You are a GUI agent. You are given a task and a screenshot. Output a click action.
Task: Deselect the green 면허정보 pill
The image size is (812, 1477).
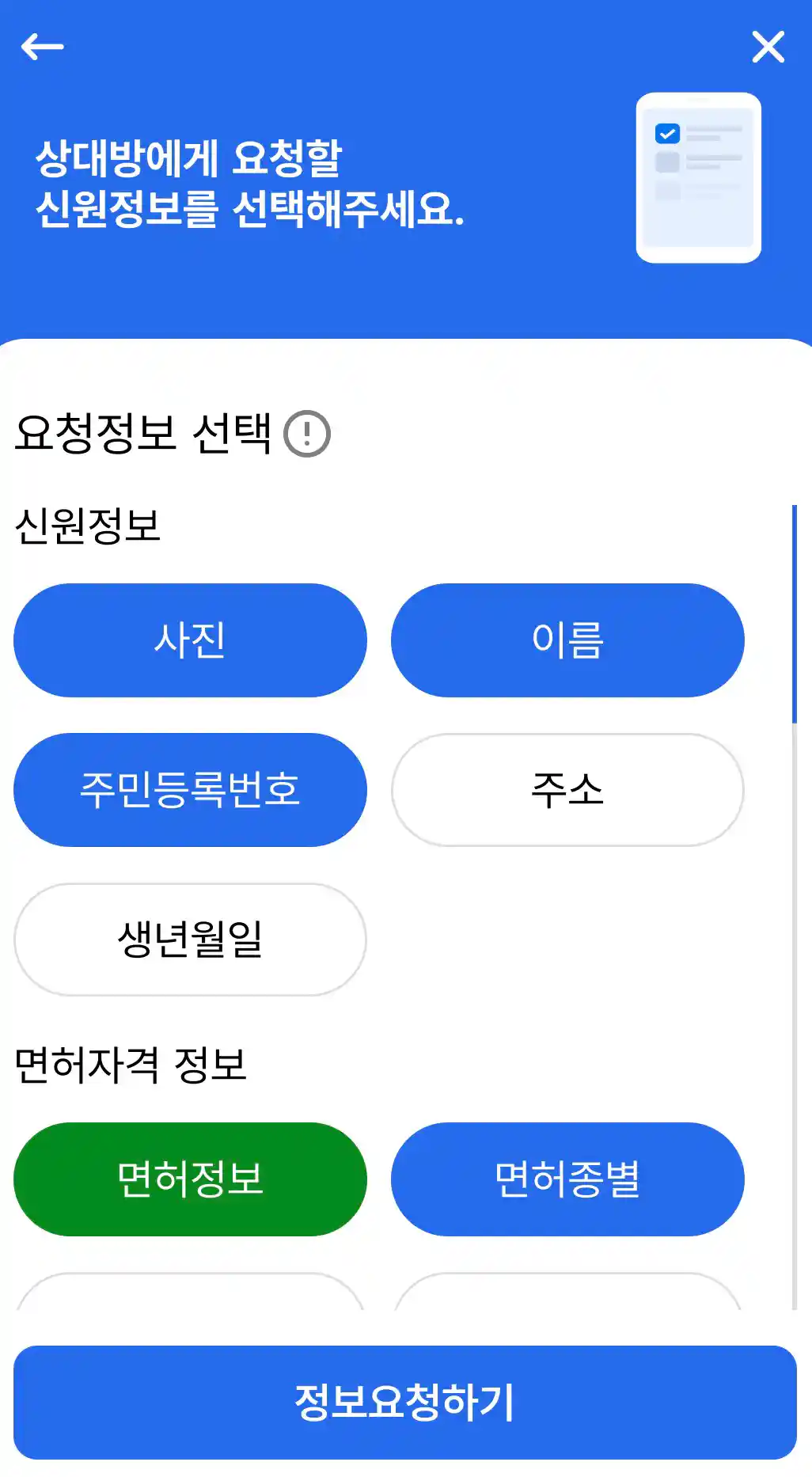point(189,1179)
